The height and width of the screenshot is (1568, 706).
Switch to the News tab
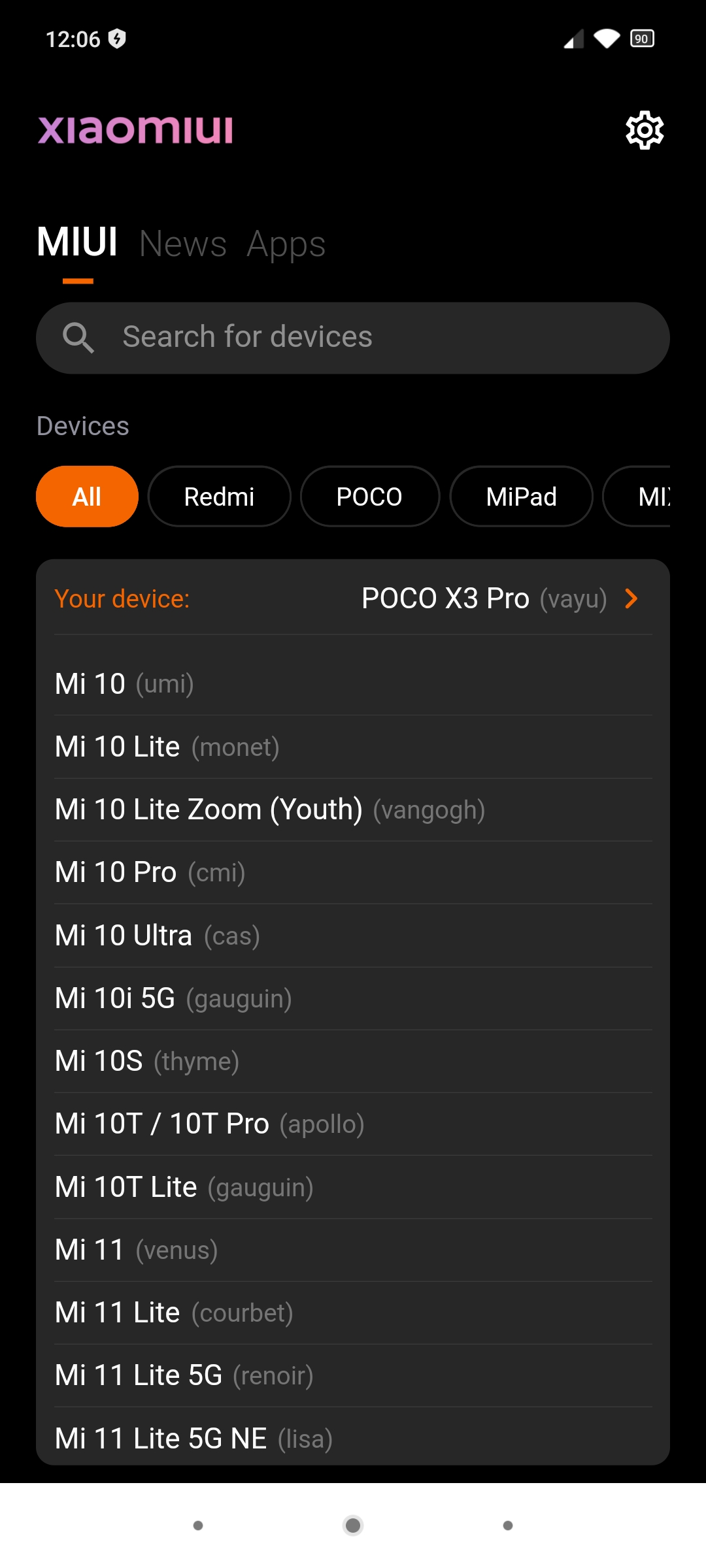[183, 244]
